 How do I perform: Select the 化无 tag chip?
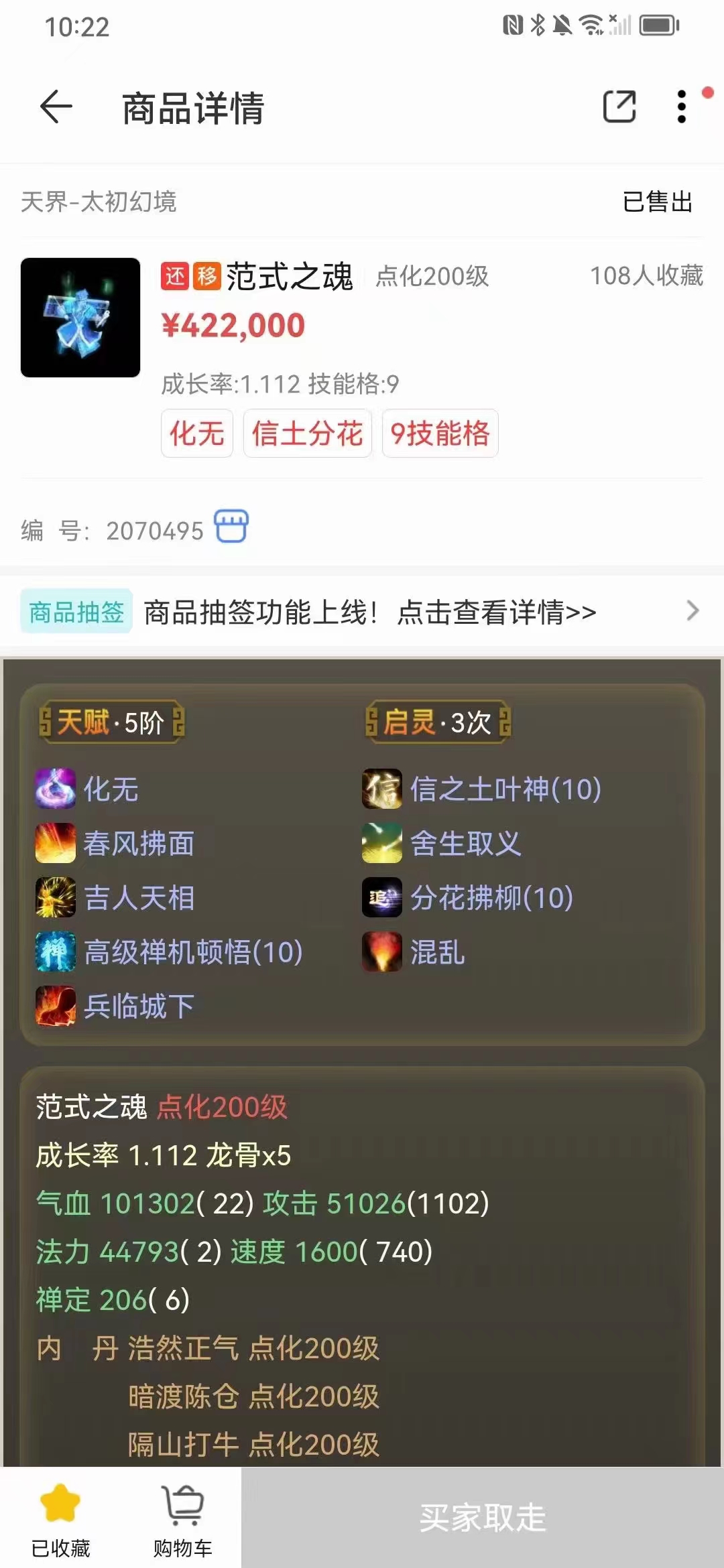coord(197,434)
